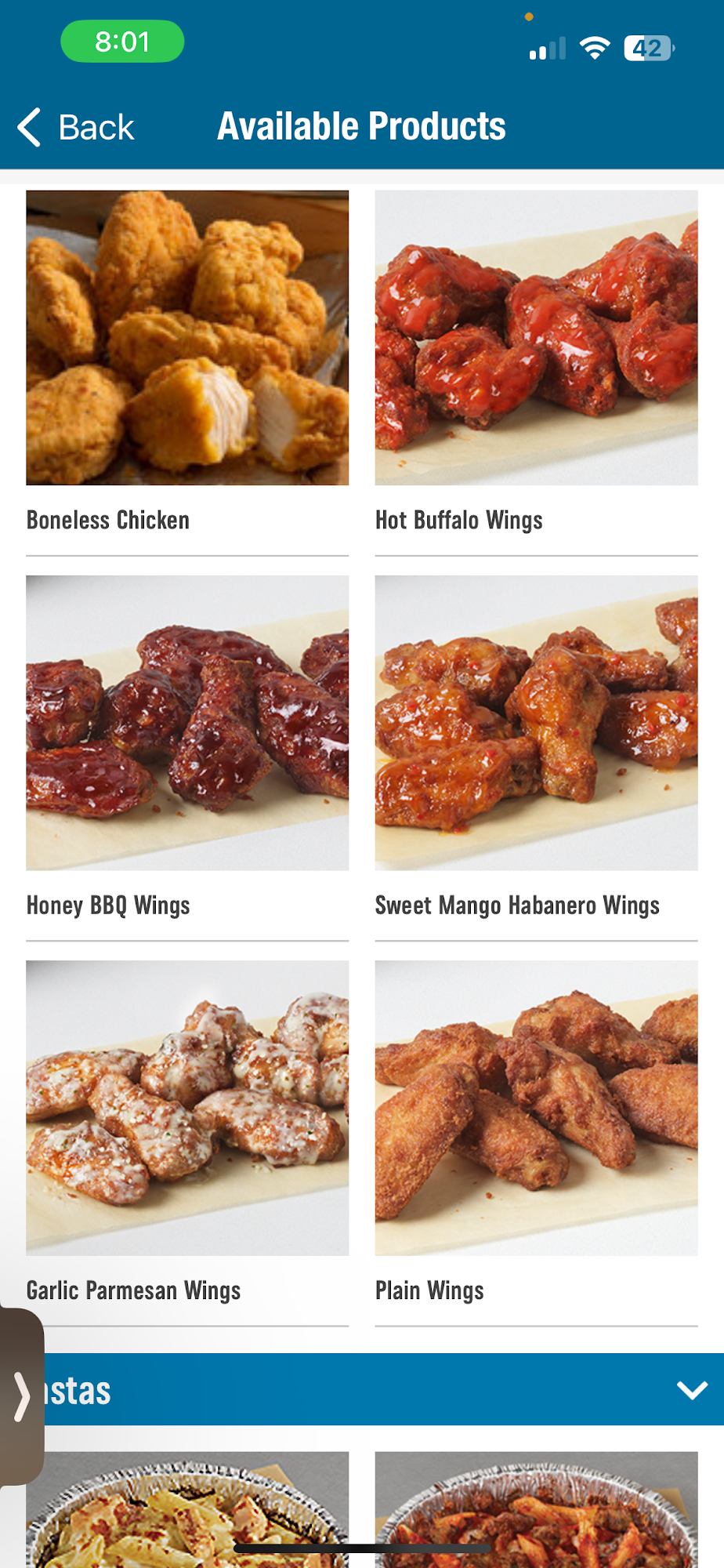Select the Boneless Chicken photo
Viewport: 724px width, 1568px height.
(x=186, y=337)
